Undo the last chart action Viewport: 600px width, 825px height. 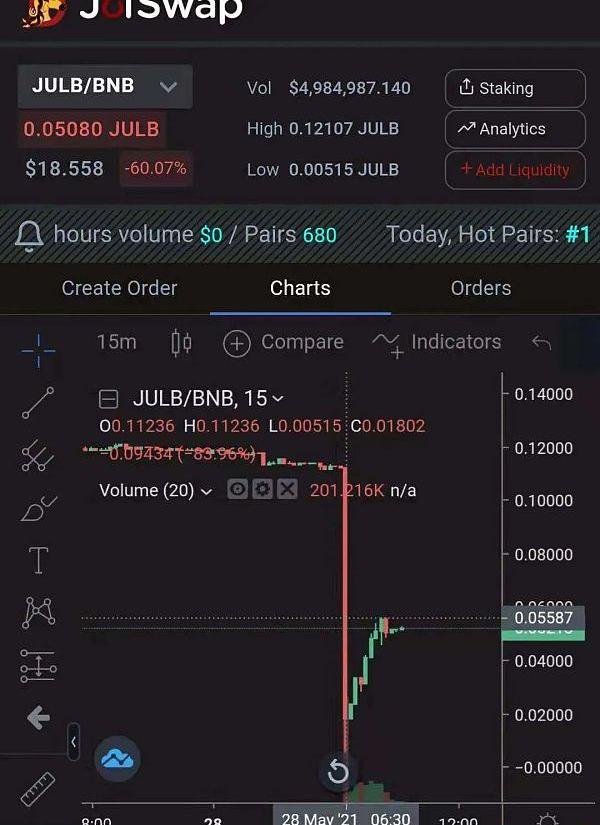541,343
